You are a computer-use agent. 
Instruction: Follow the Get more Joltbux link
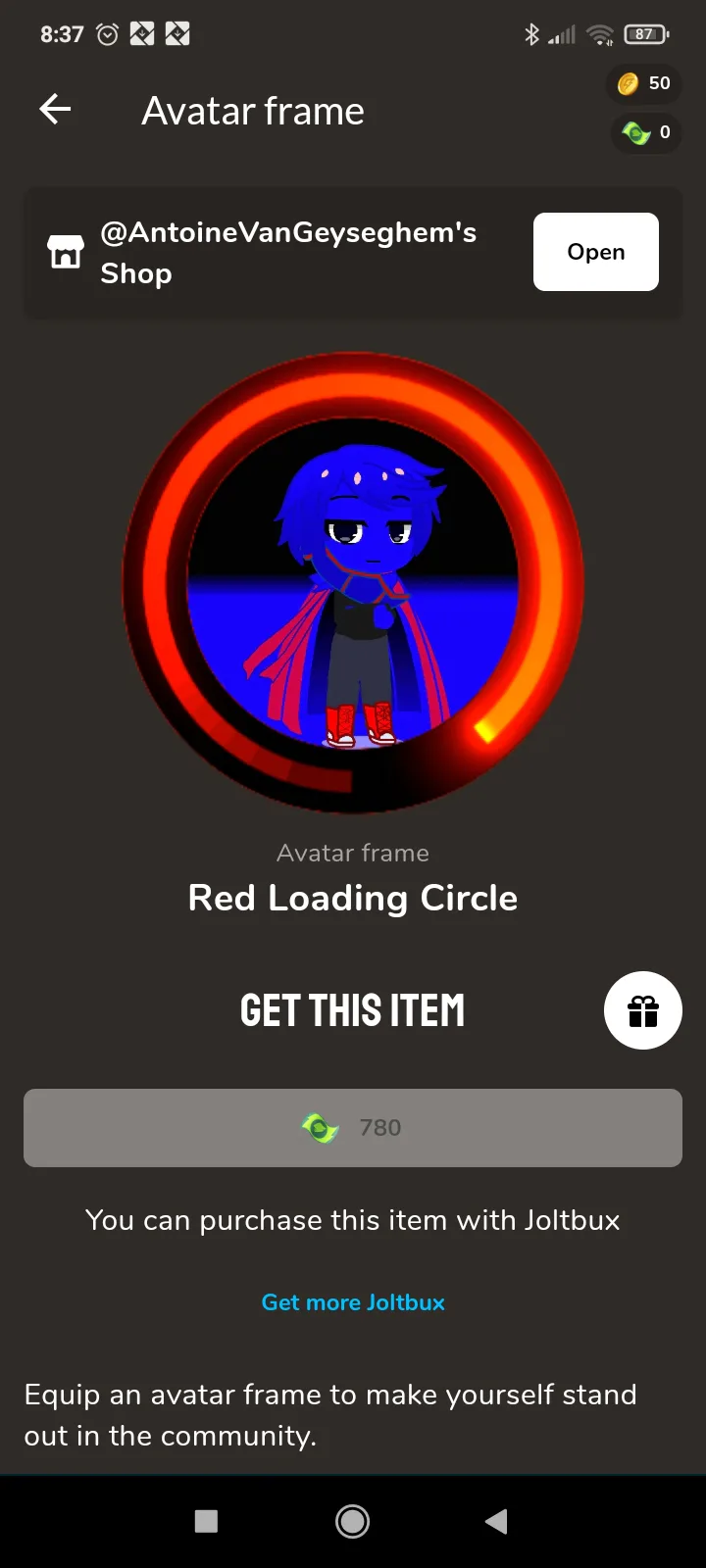point(353,1302)
